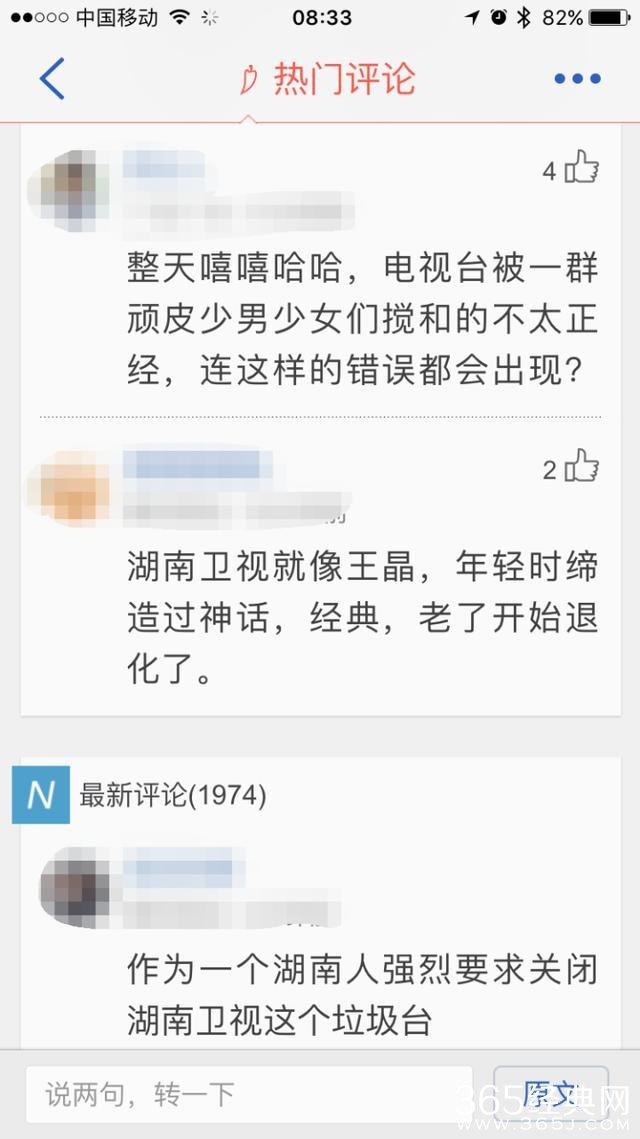The image size is (640, 1139).
Task: Like the comment about 湖南卫视就像王晶
Action: (x=581, y=466)
